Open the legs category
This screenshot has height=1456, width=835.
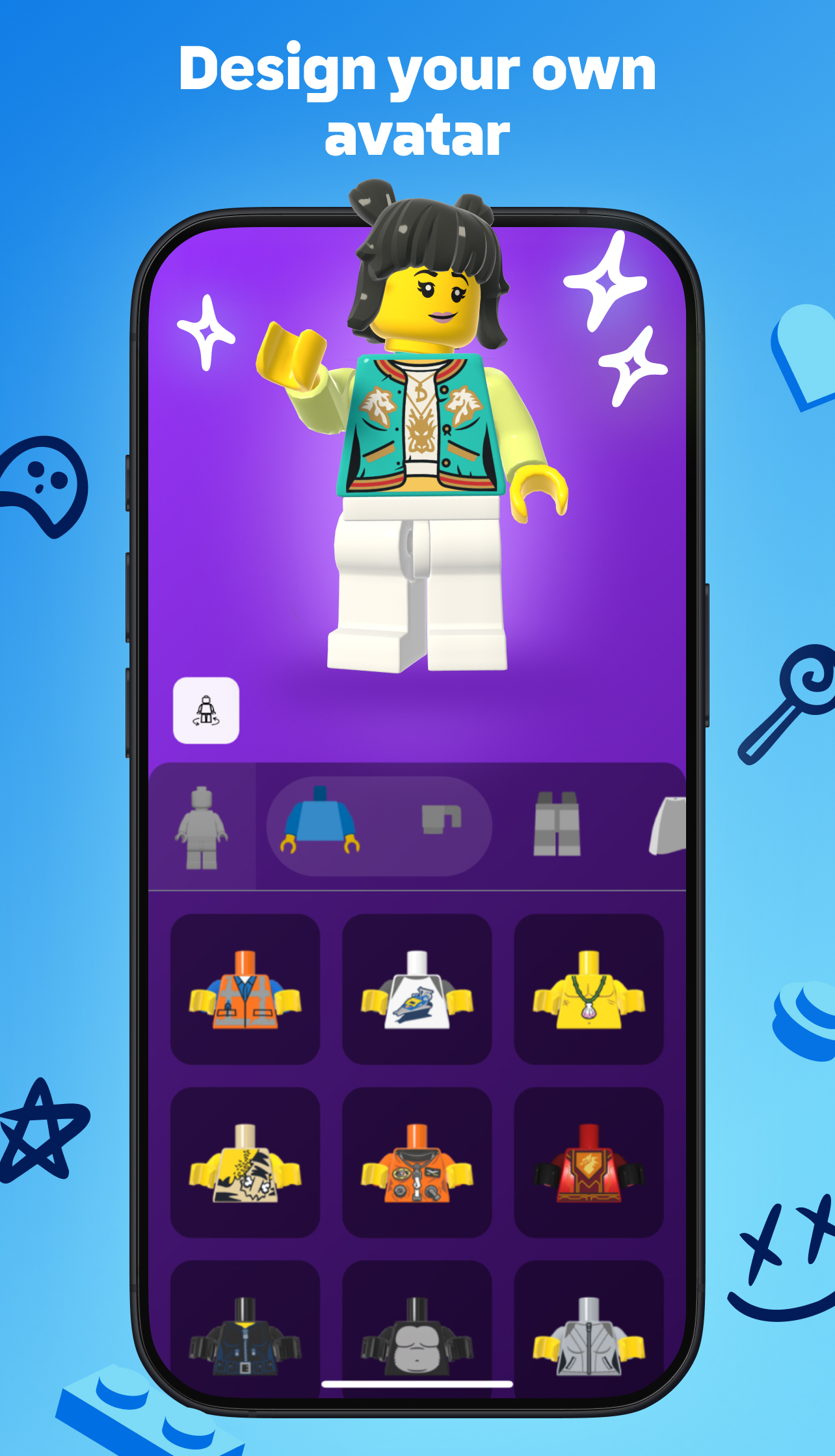tap(558, 824)
